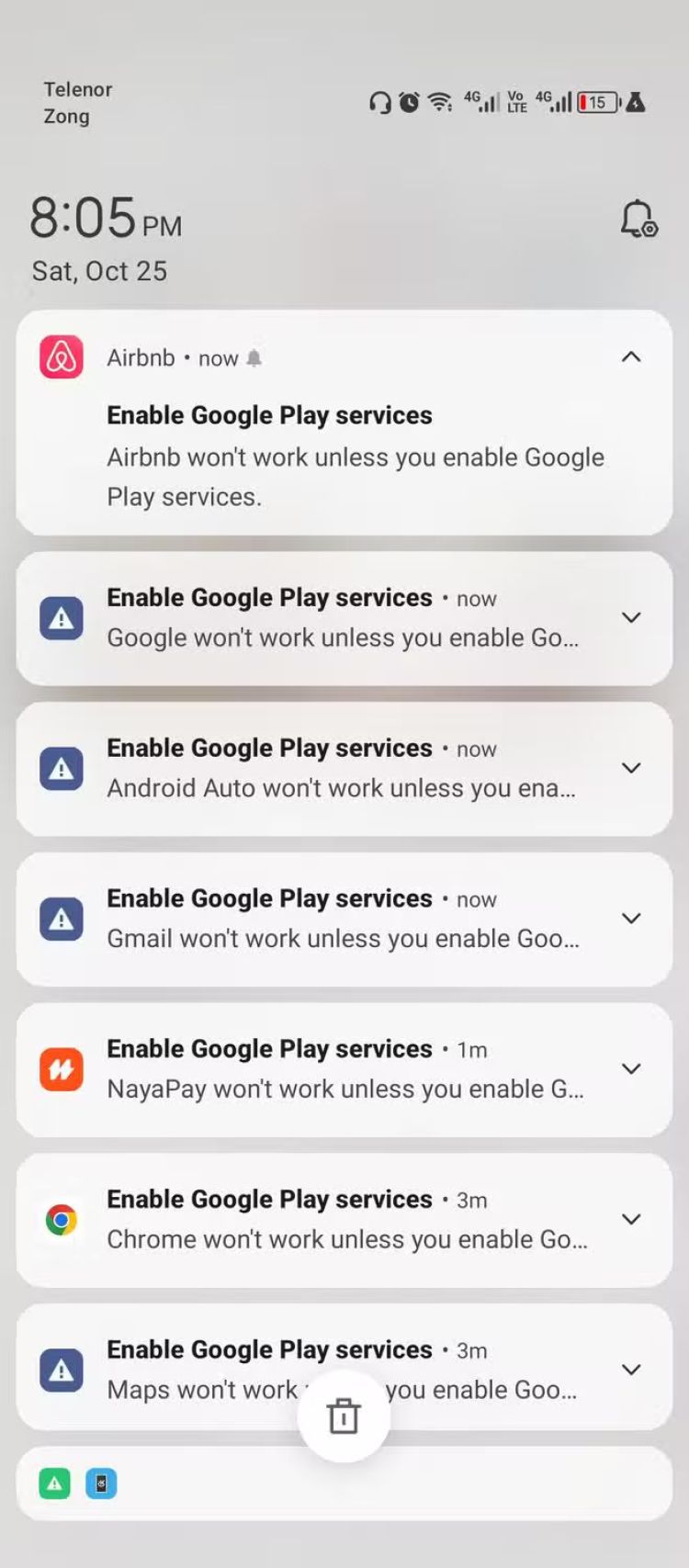Clear all notifications with trash button

pos(344,1416)
